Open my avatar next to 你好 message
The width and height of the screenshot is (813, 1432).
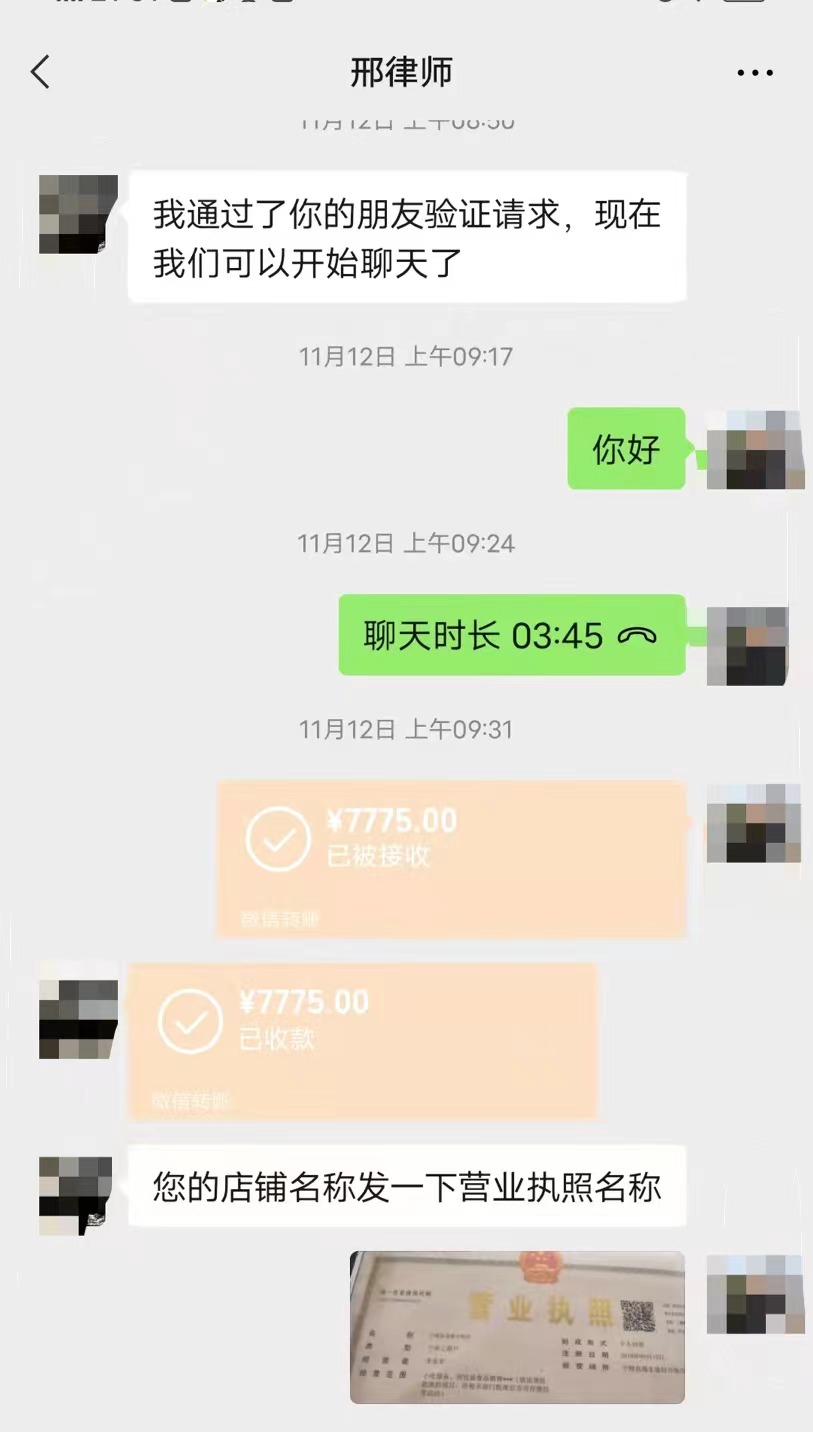click(755, 449)
